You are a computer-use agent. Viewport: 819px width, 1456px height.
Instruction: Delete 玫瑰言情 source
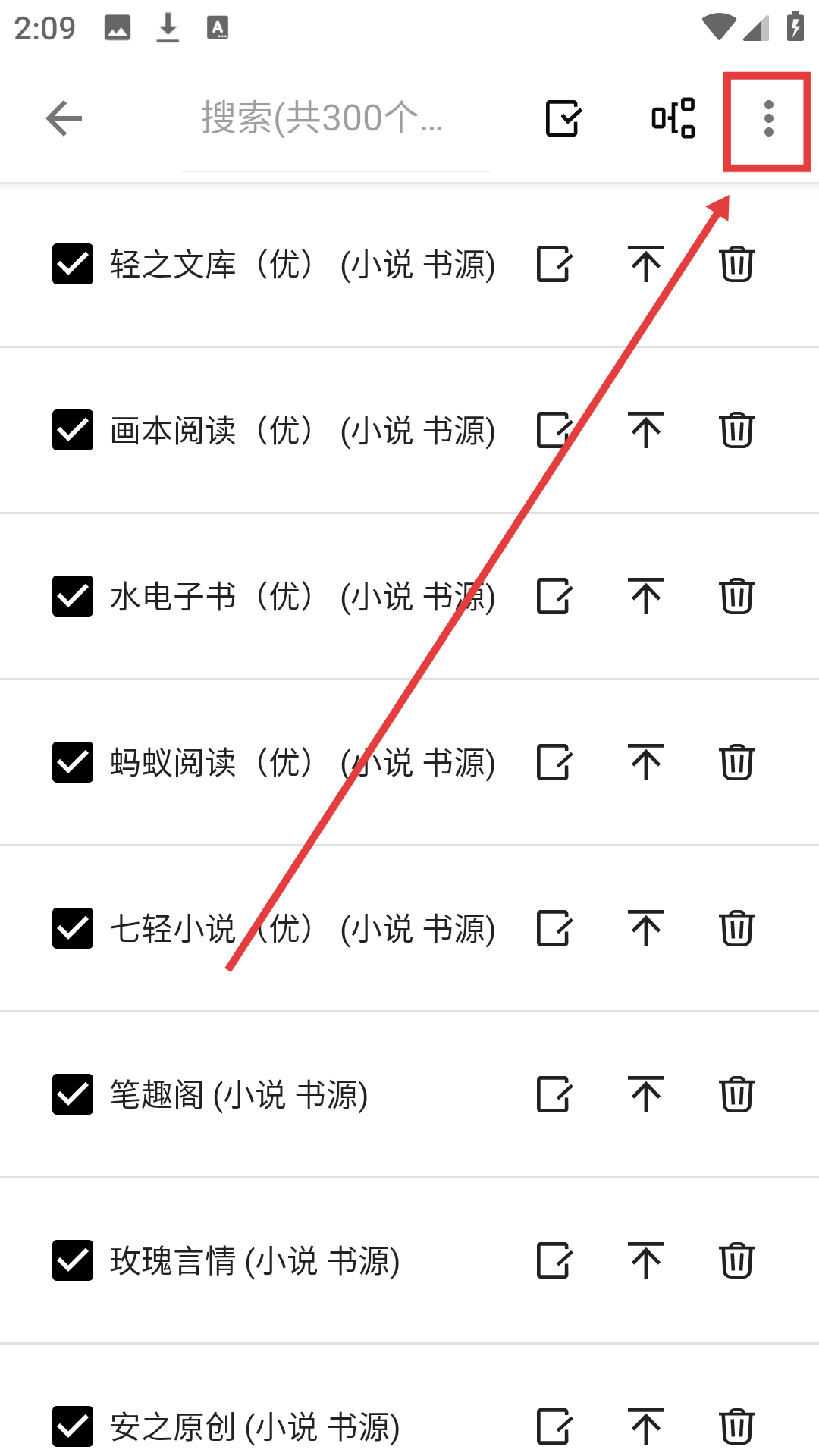point(736,1260)
